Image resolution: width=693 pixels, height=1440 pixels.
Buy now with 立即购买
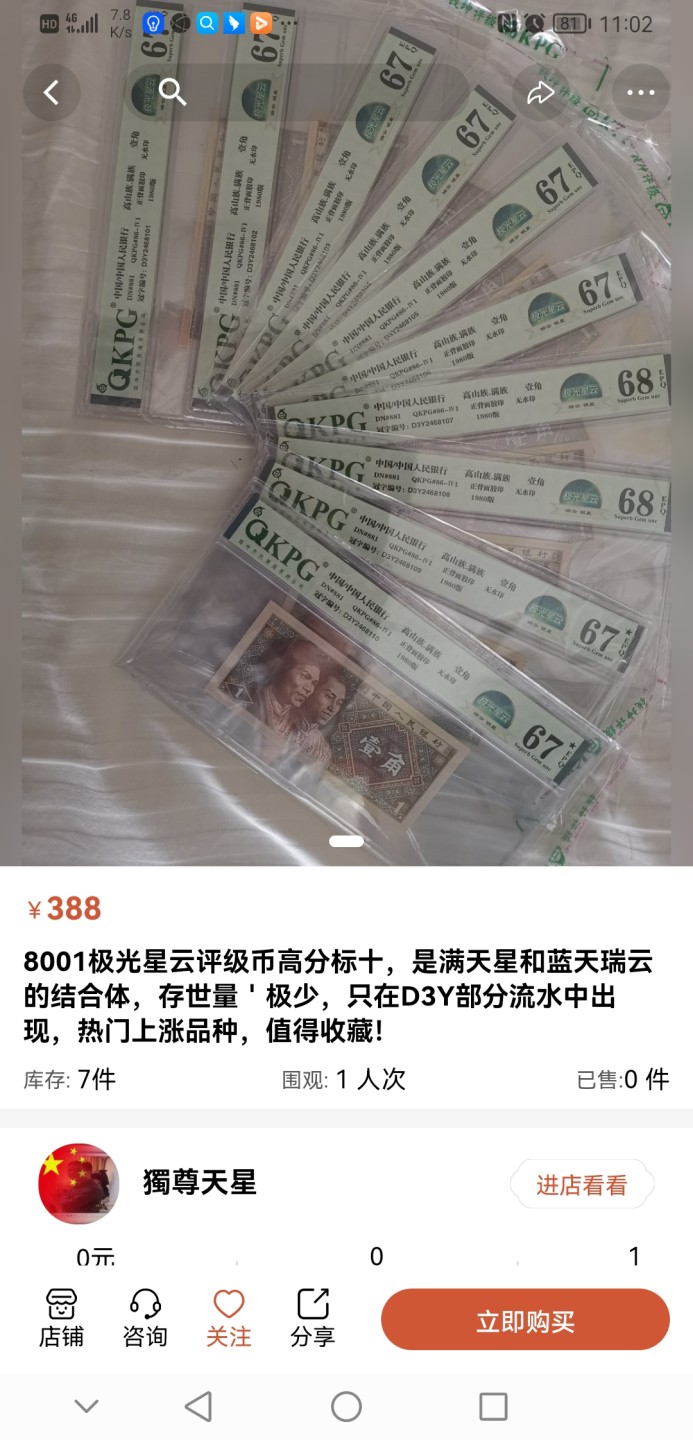pos(525,1320)
